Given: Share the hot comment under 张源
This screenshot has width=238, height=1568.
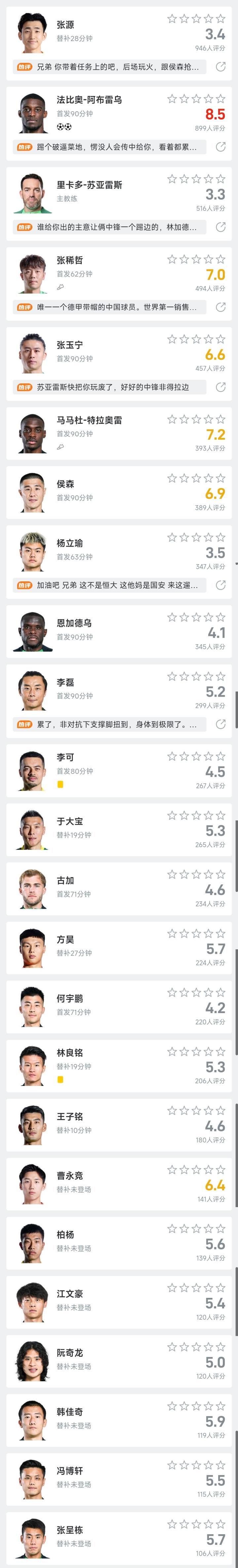Looking at the screenshot, I should coord(220,66).
